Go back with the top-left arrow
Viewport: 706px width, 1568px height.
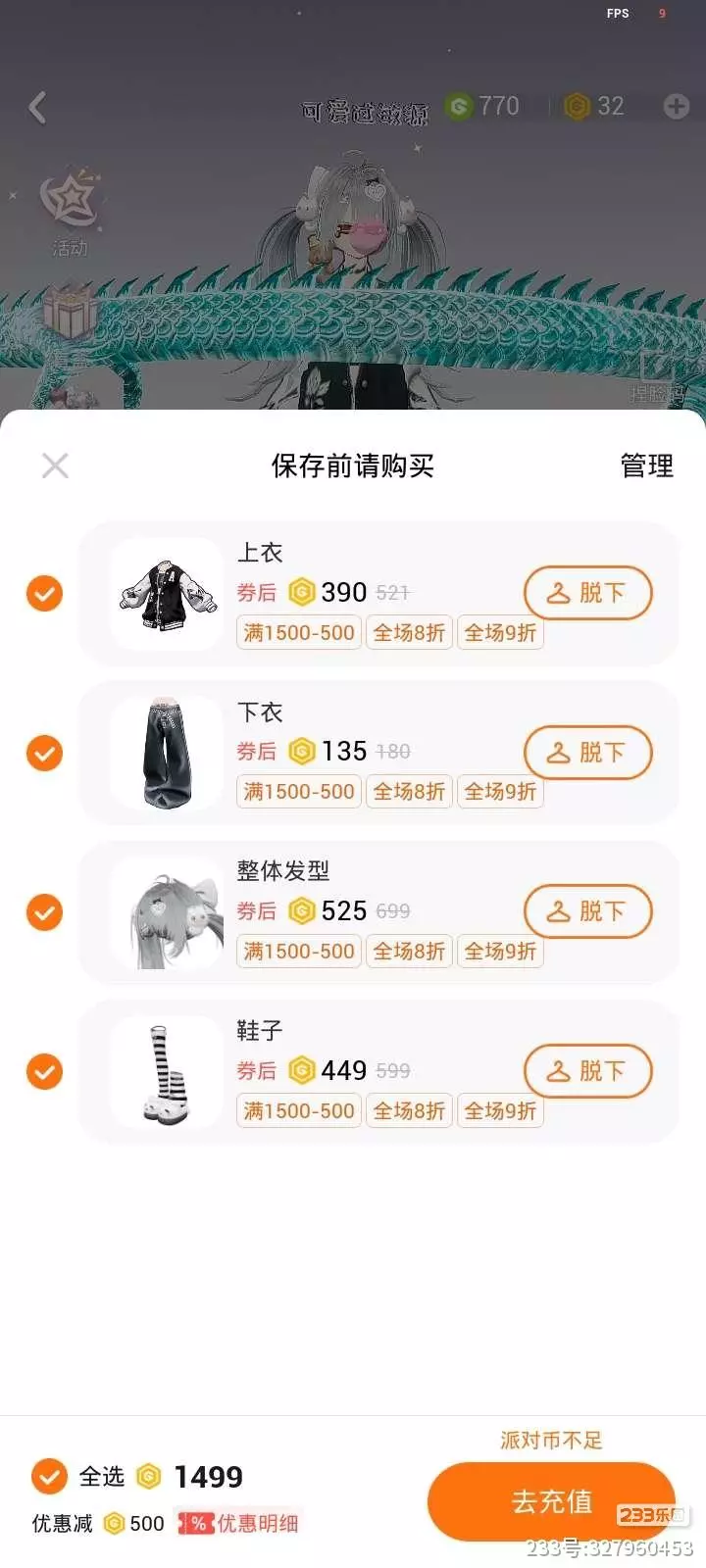[x=37, y=107]
